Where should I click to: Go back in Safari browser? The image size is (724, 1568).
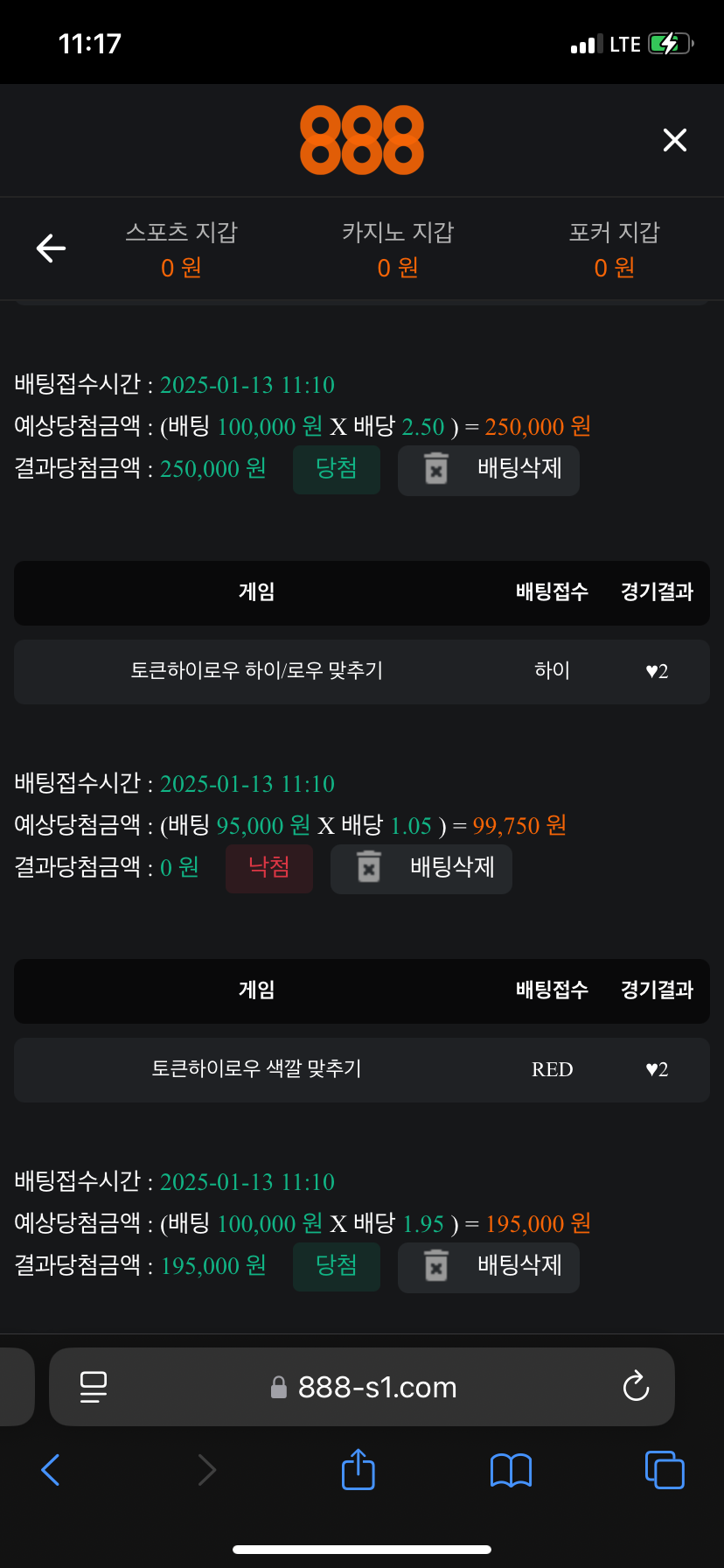51,1470
